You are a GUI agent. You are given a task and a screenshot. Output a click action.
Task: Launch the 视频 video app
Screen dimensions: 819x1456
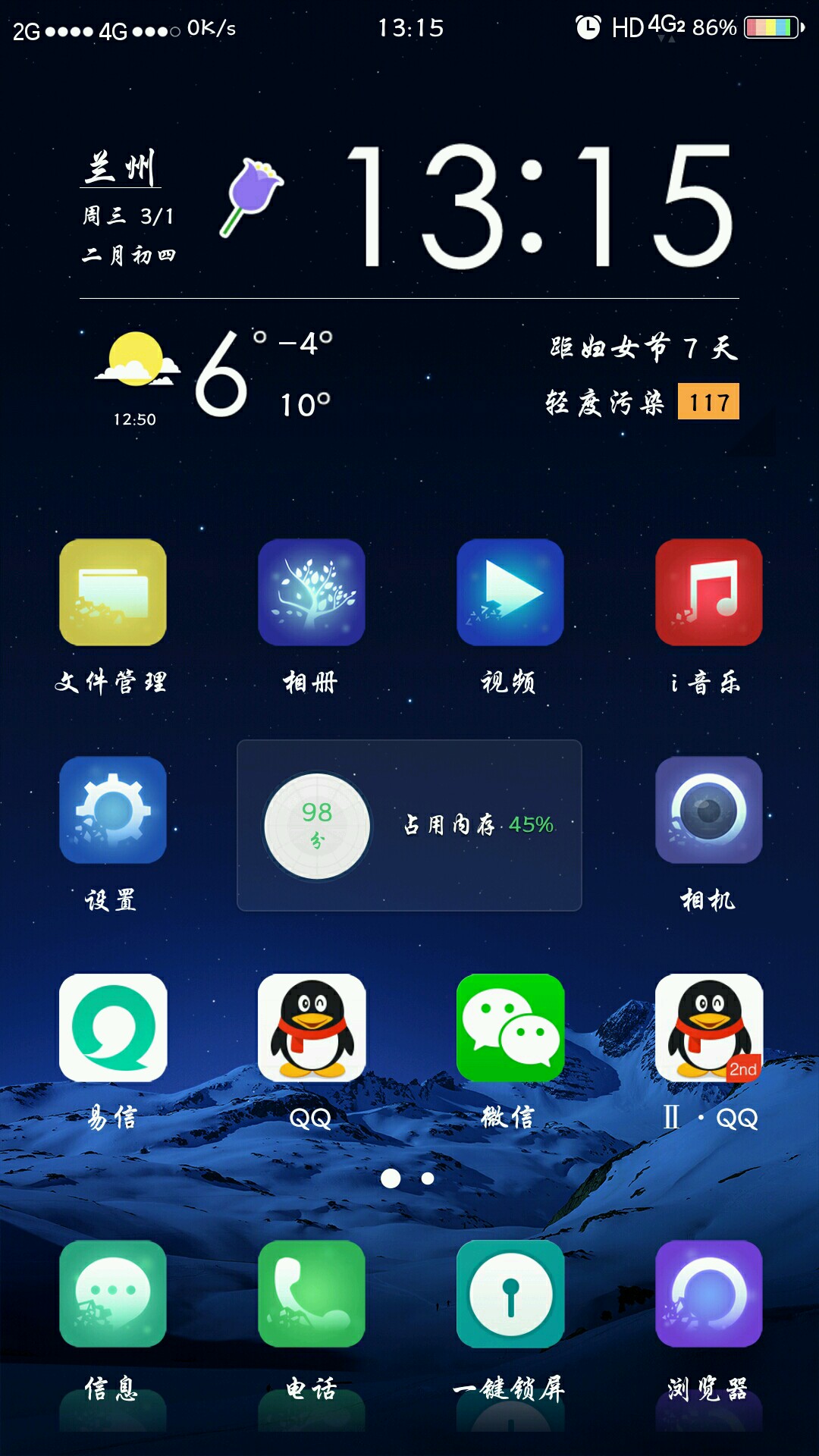510,592
